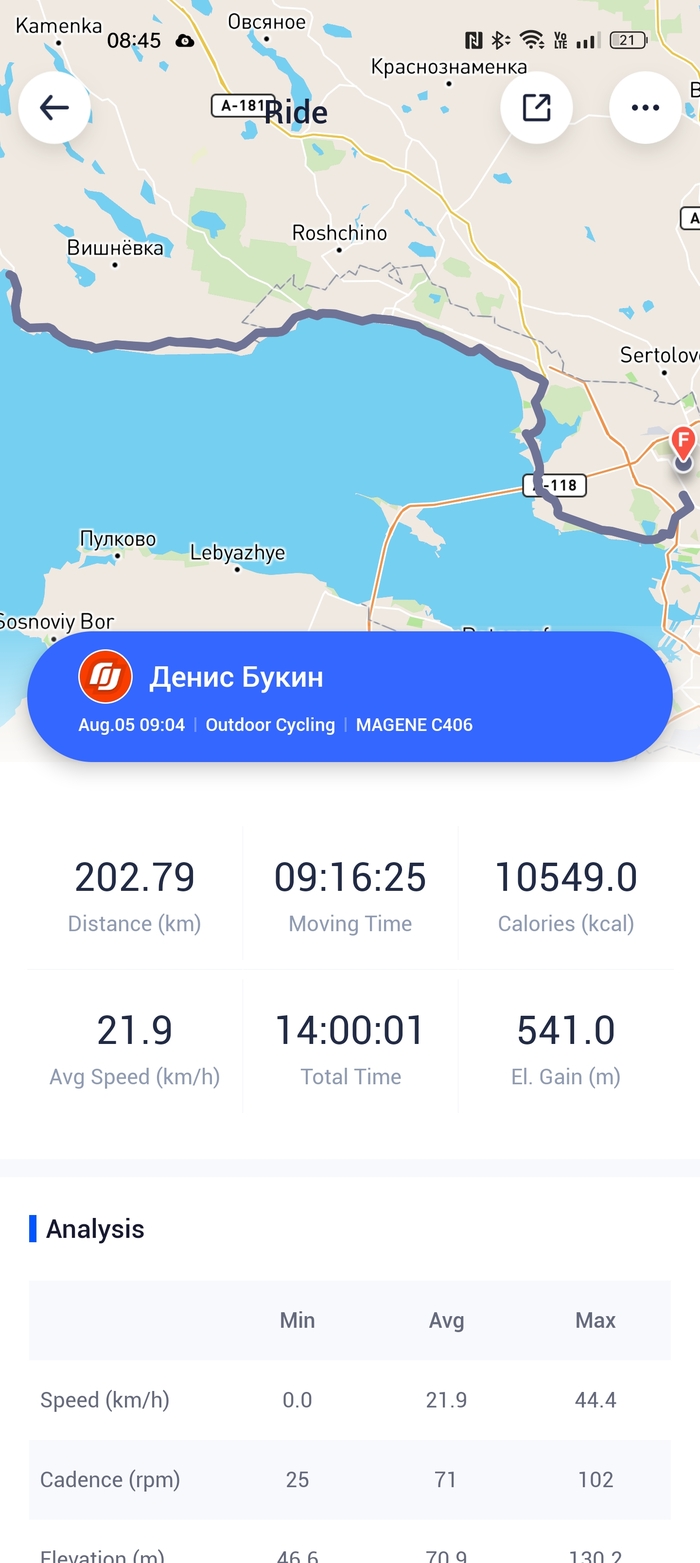Share this ride activity

tap(537, 108)
